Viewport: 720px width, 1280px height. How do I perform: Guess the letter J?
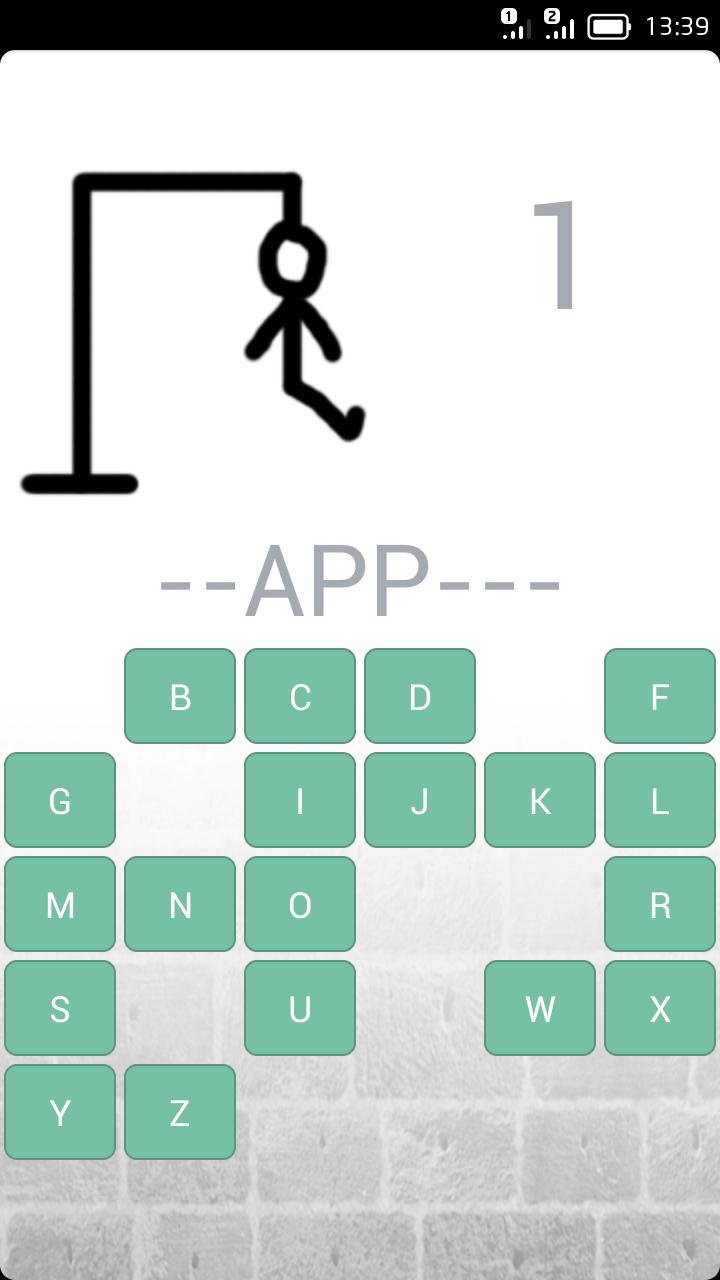tap(420, 800)
